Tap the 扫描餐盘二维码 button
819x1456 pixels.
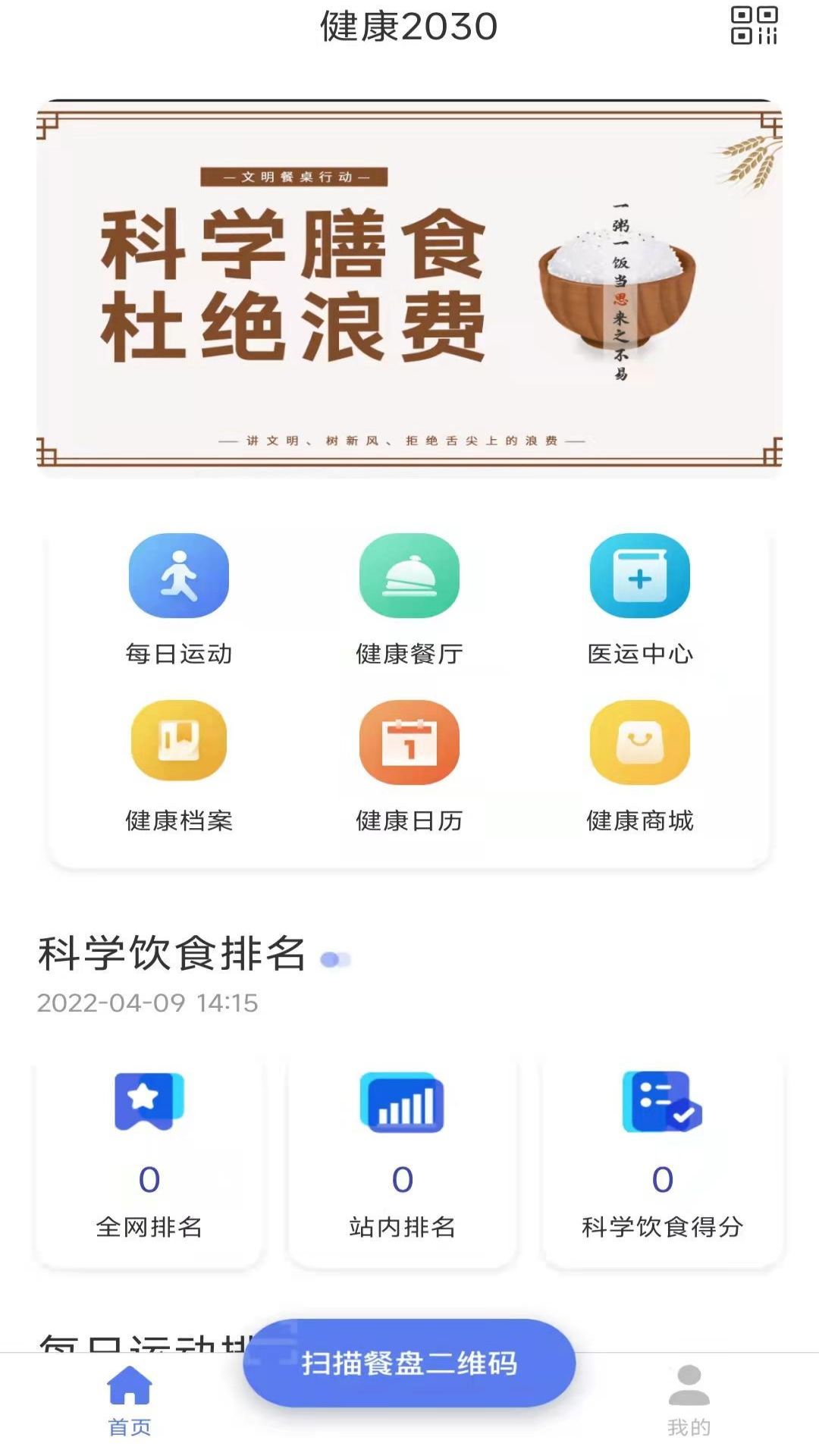[409, 1363]
